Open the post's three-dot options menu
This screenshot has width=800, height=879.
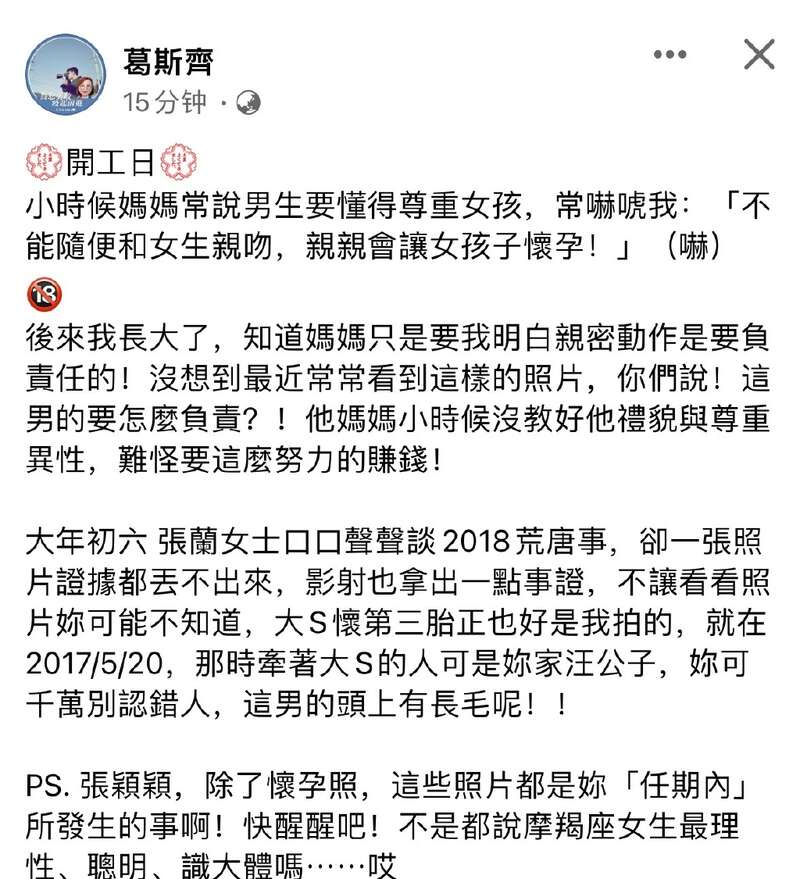(670, 54)
